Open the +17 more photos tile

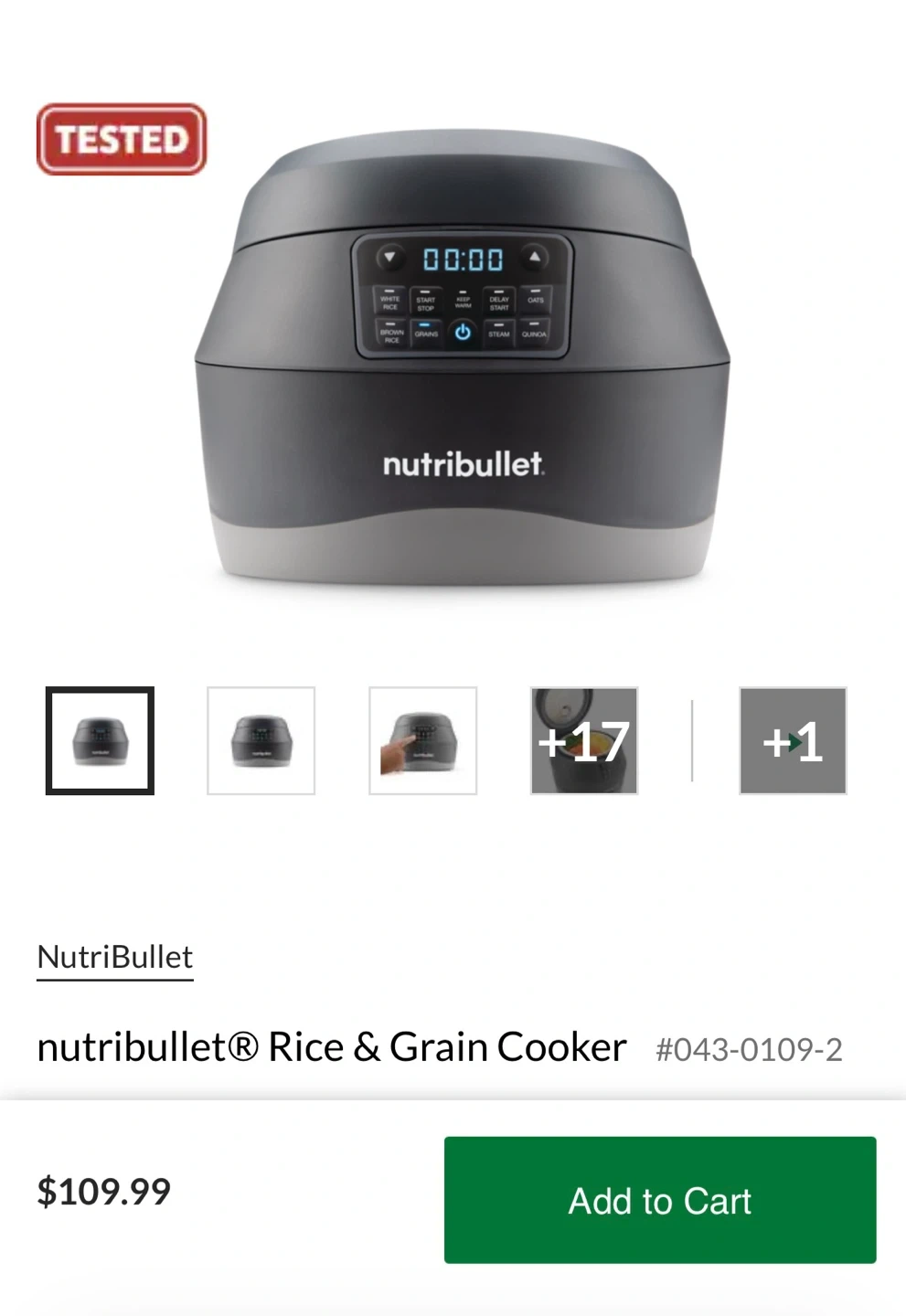pyautogui.click(x=584, y=740)
